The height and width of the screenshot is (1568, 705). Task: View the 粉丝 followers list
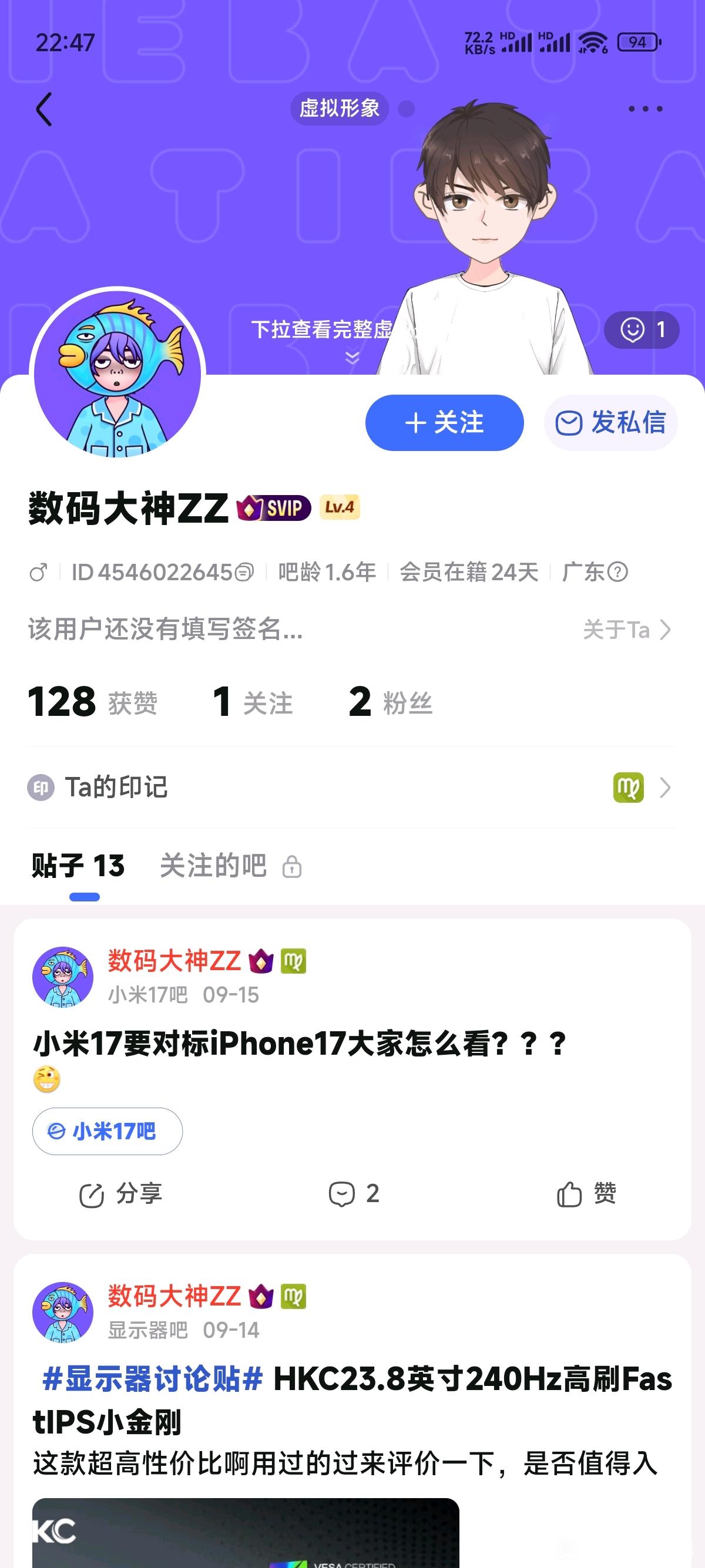pos(391,702)
